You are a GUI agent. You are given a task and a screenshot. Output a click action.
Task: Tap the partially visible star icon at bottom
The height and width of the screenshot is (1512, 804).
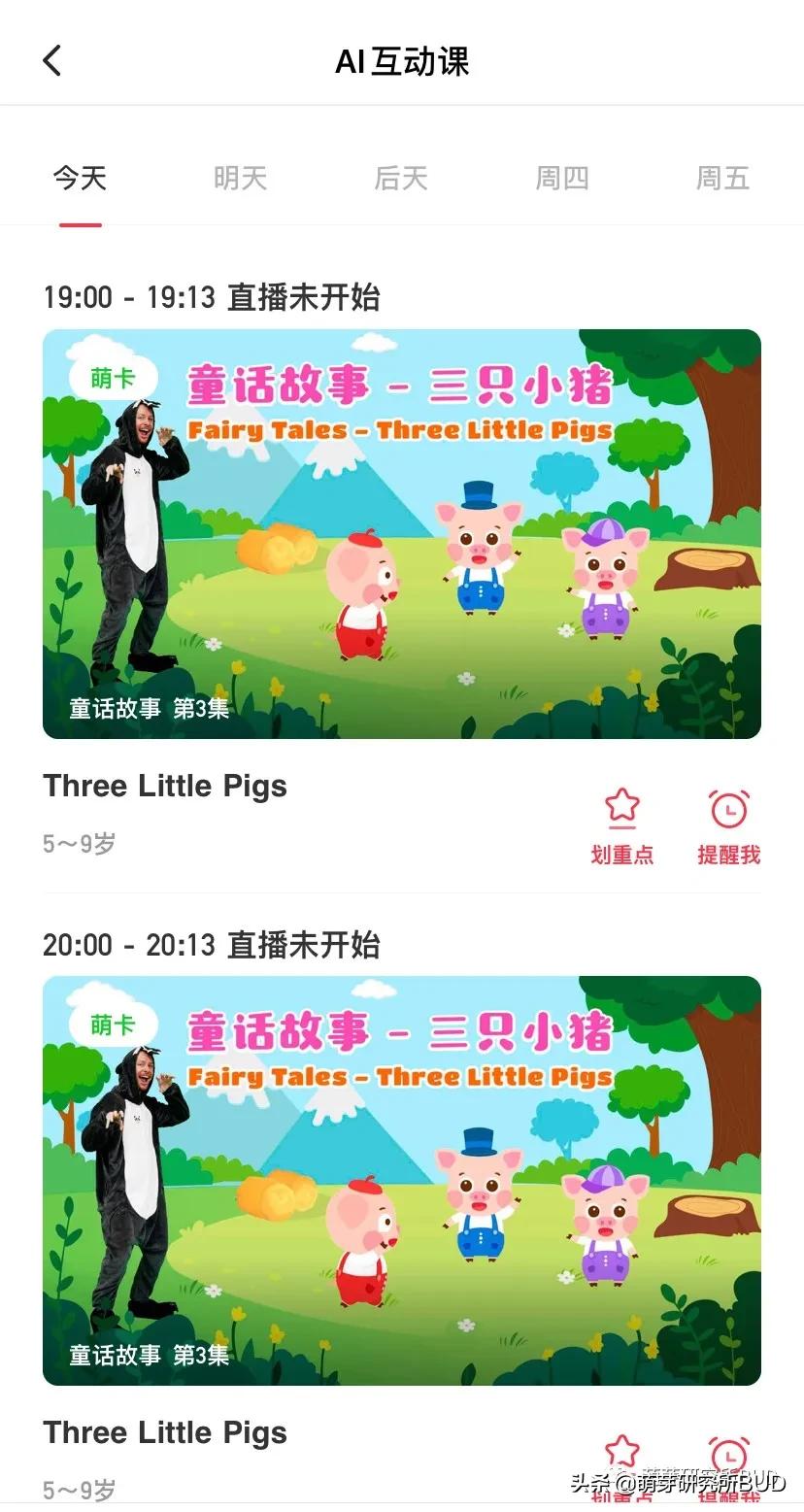pyautogui.click(x=621, y=1454)
